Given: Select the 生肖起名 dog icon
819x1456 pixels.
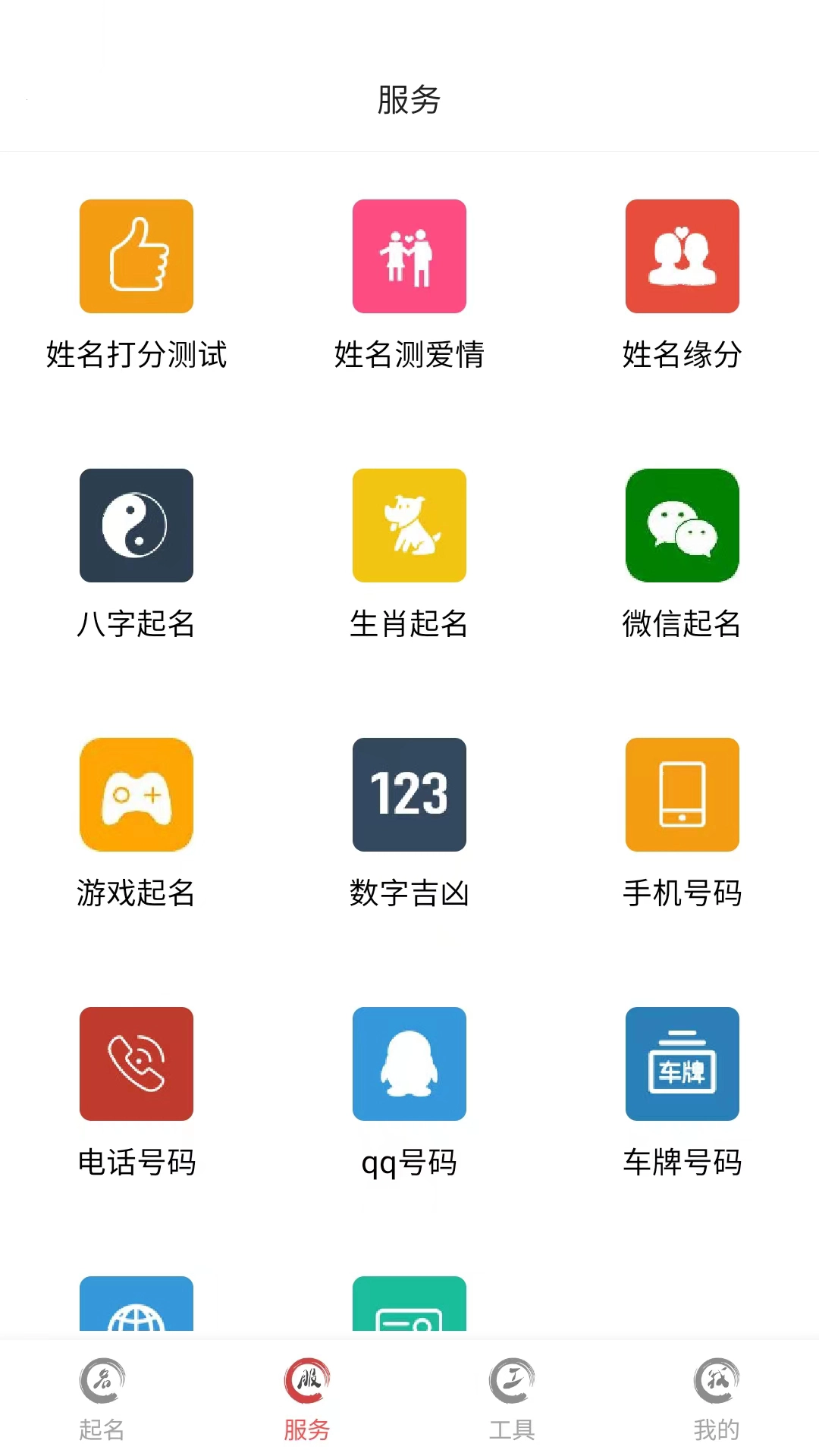Looking at the screenshot, I should pos(409,526).
